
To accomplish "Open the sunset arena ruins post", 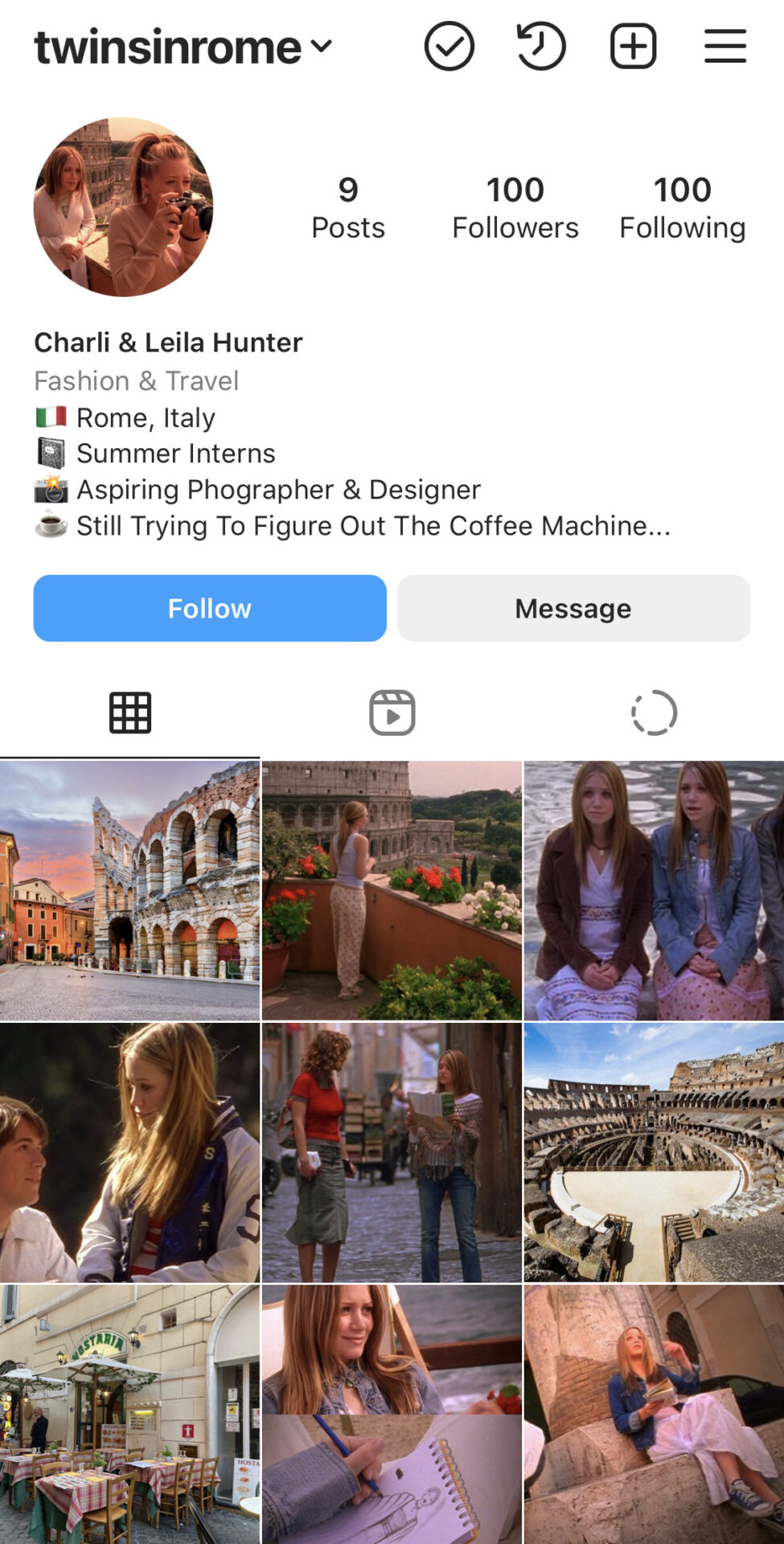I will [x=129, y=890].
